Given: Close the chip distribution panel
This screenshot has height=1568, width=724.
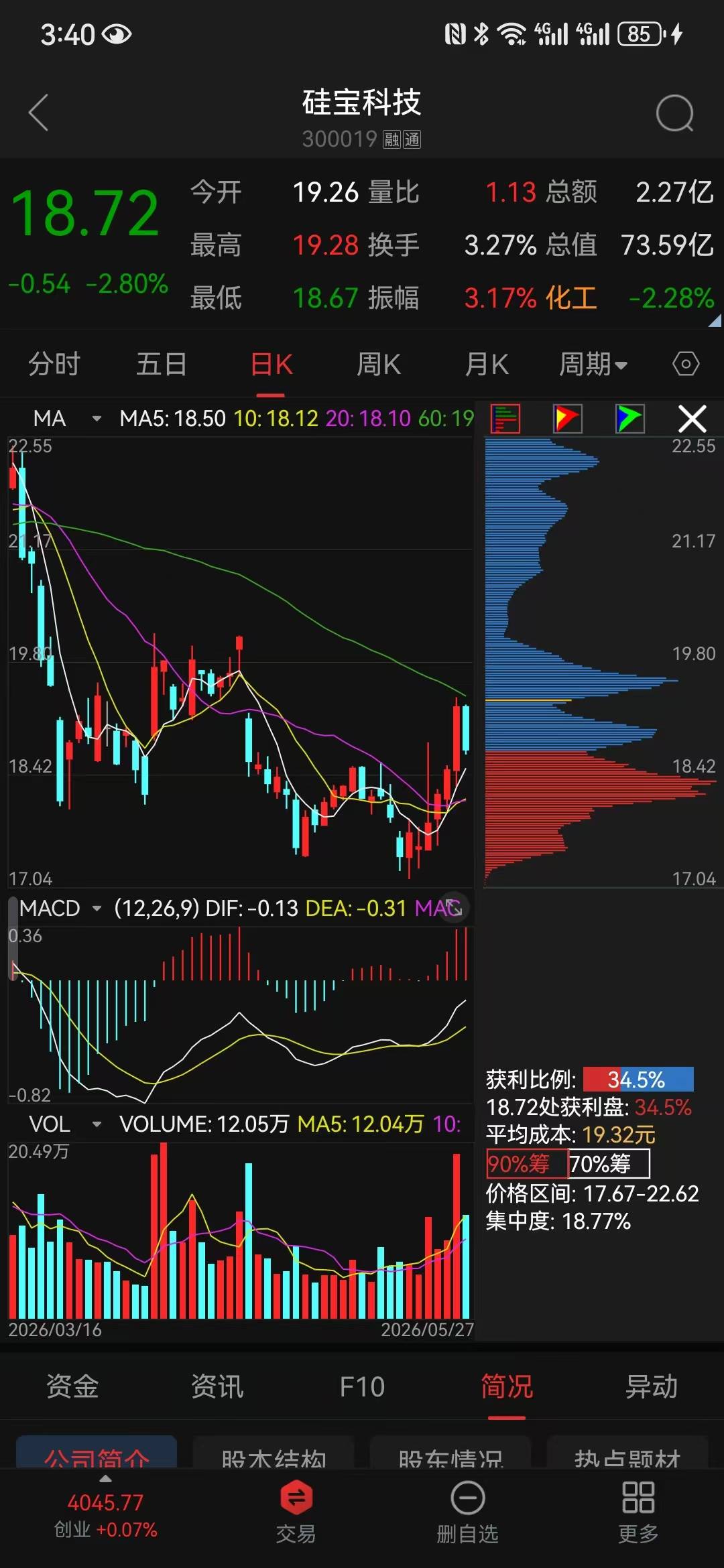Looking at the screenshot, I should [x=692, y=419].
